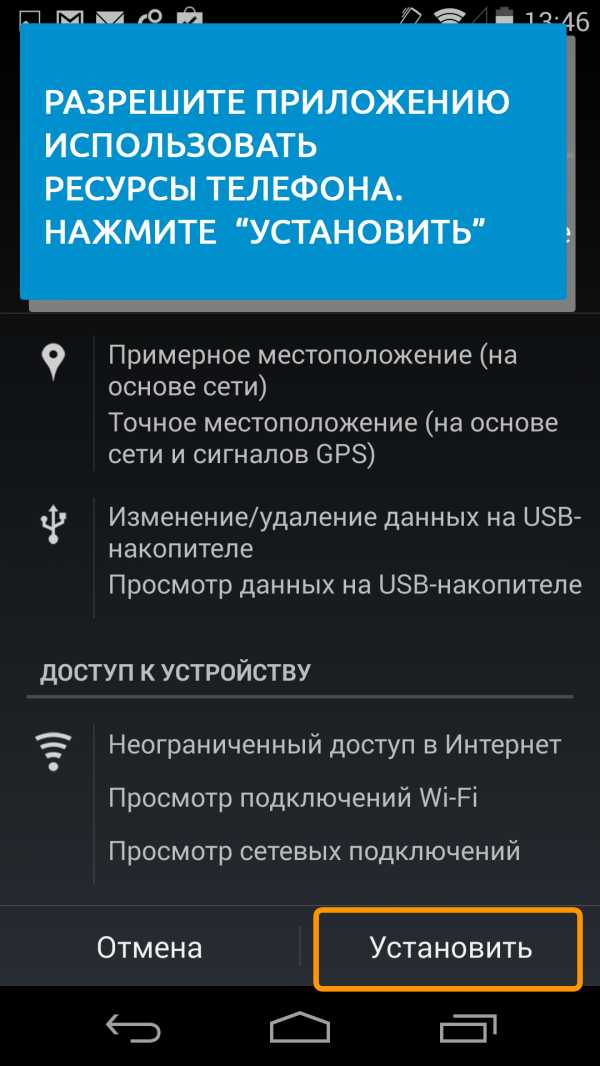Image resolution: width=600 pixels, height=1066 pixels.
Task: Cancel the installation with Отмена
Action: pyautogui.click(x=149, y=948)
